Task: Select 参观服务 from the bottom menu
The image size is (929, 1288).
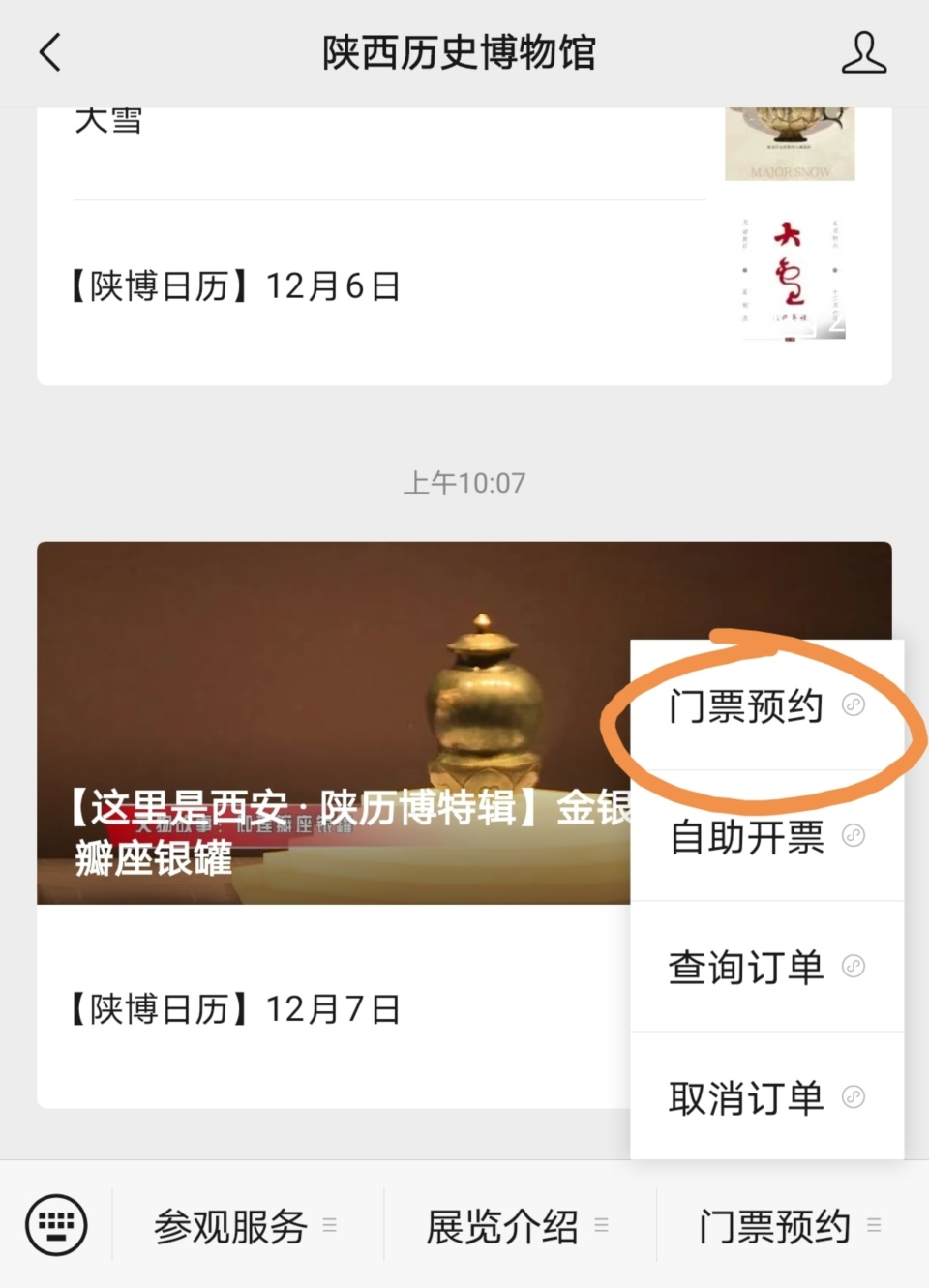Action: tap(232, 1225)
